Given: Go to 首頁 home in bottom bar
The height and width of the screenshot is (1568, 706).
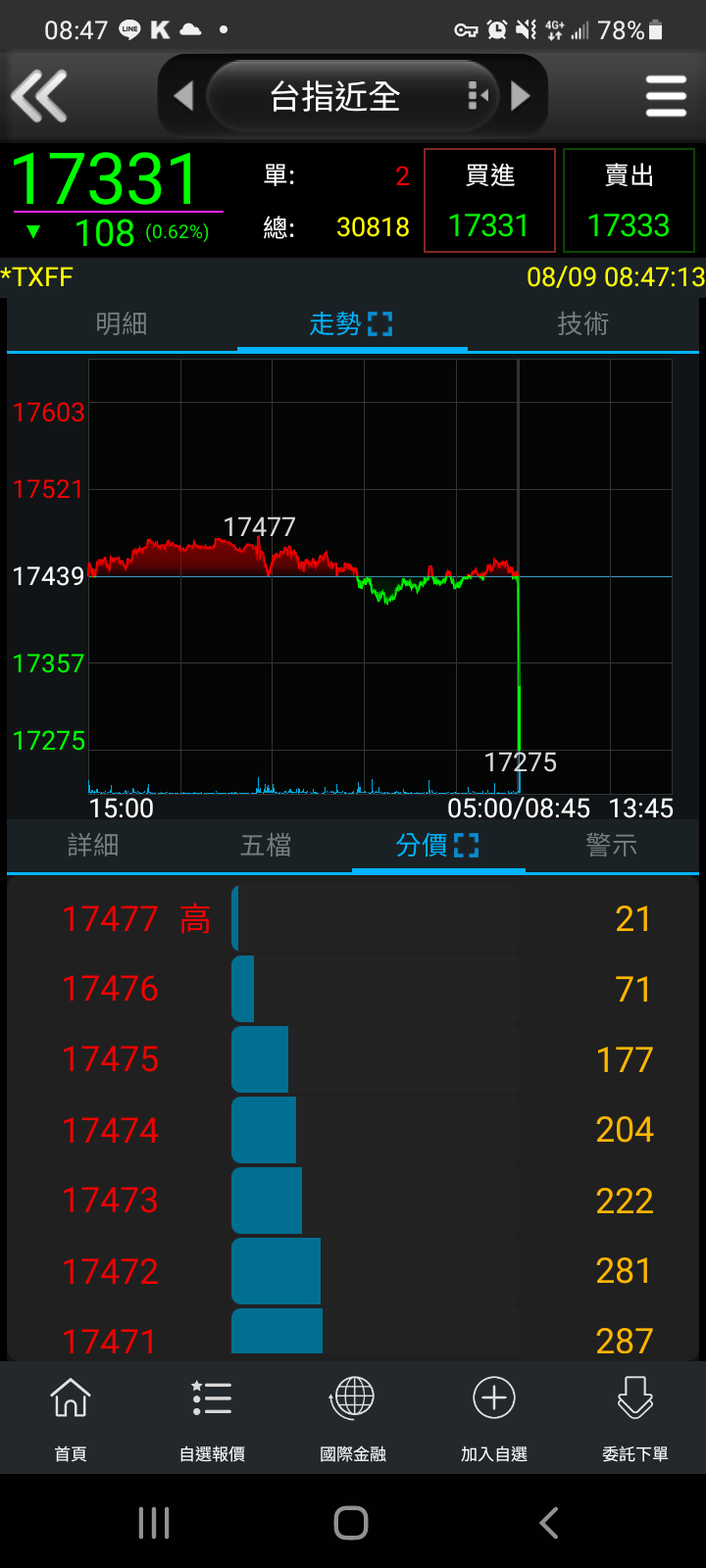Looking at the screenshot, I should click(71, 1418).
